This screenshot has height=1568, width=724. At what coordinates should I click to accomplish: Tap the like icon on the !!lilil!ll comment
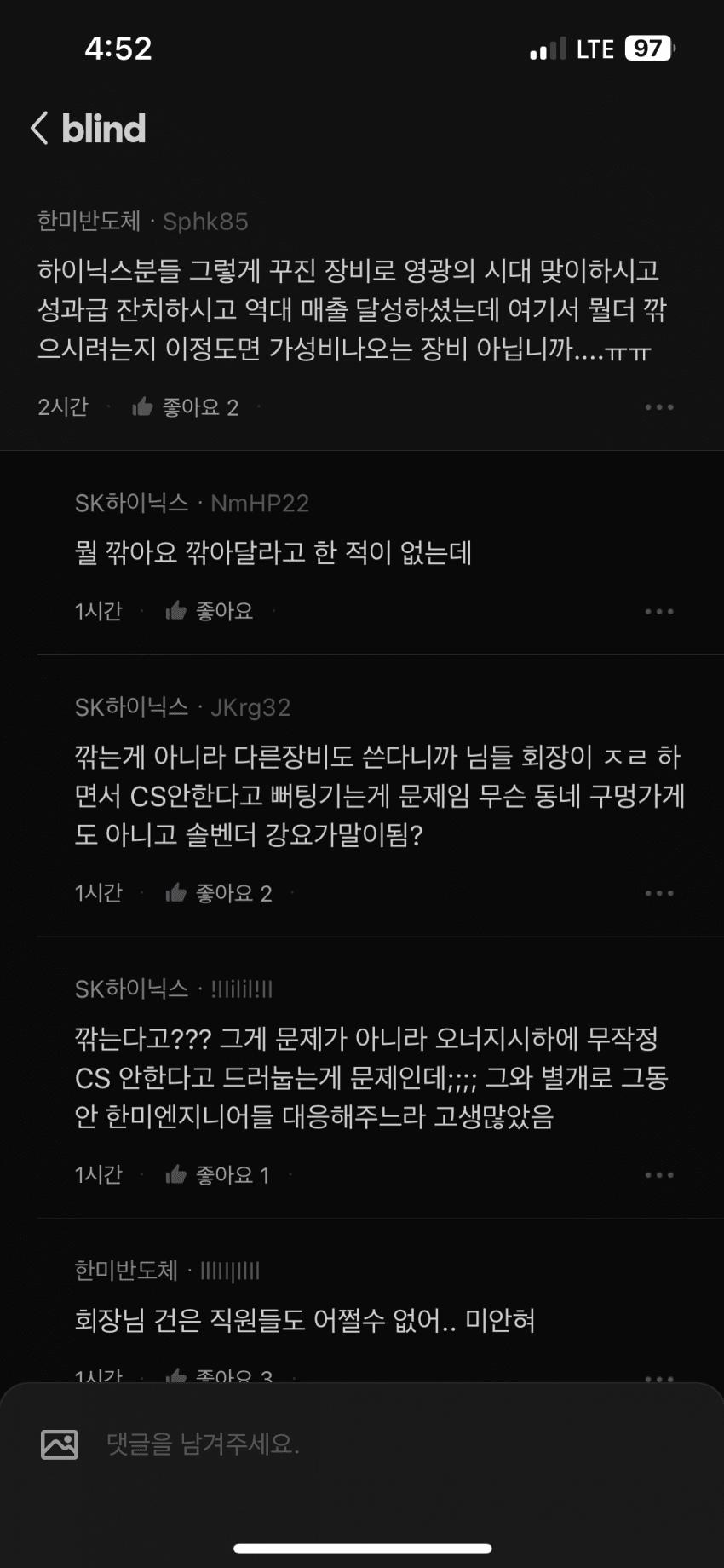176,1173
